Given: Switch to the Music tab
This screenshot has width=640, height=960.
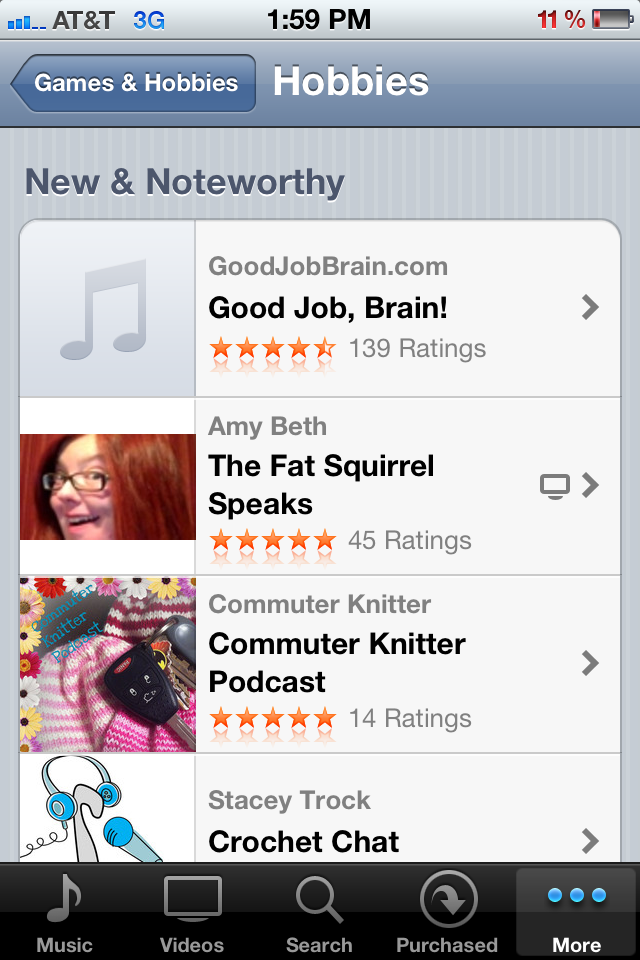Looking at the screenshot, I should pos(64,912).
